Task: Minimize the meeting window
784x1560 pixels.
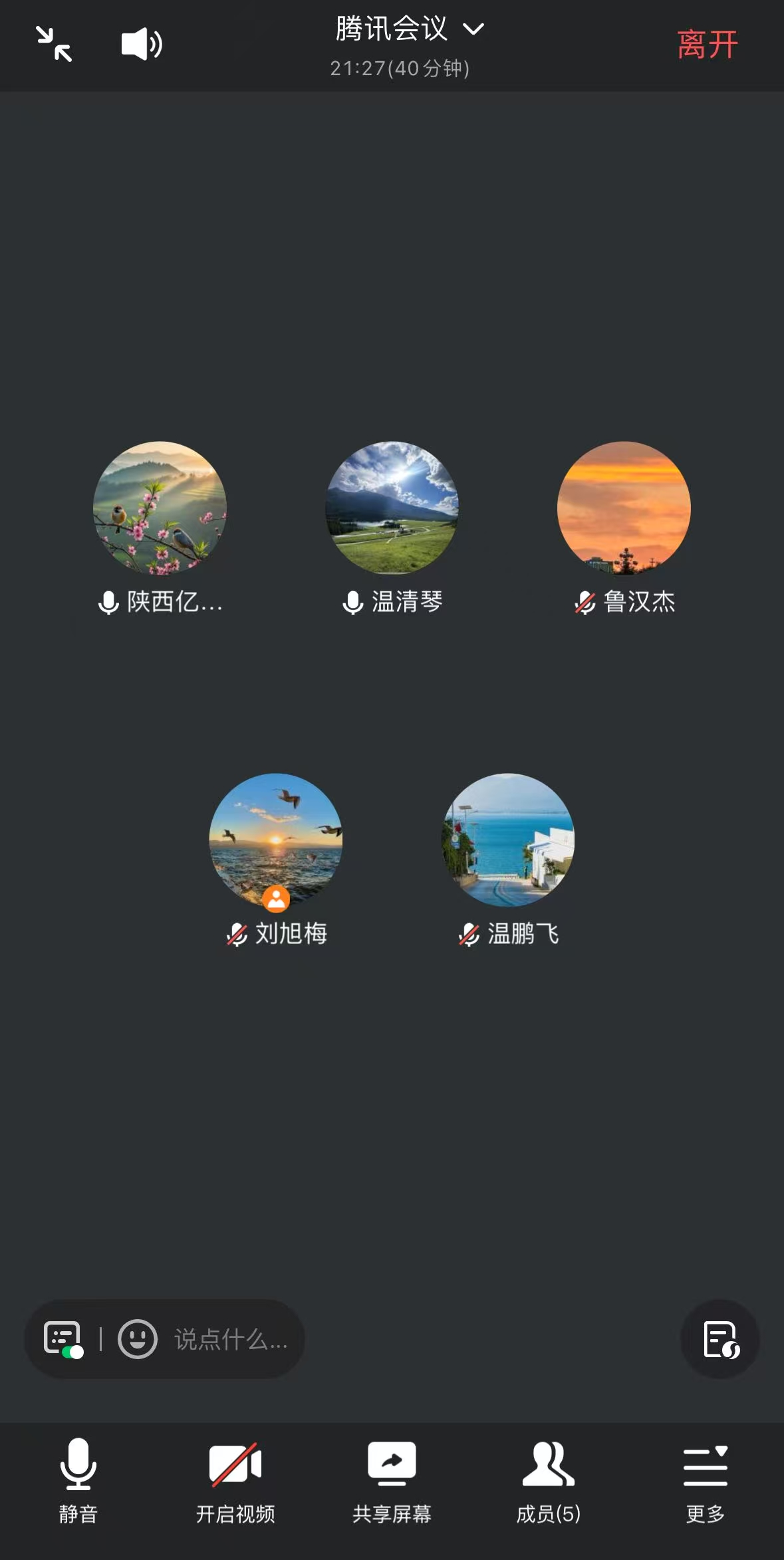Action: (54, 45)
